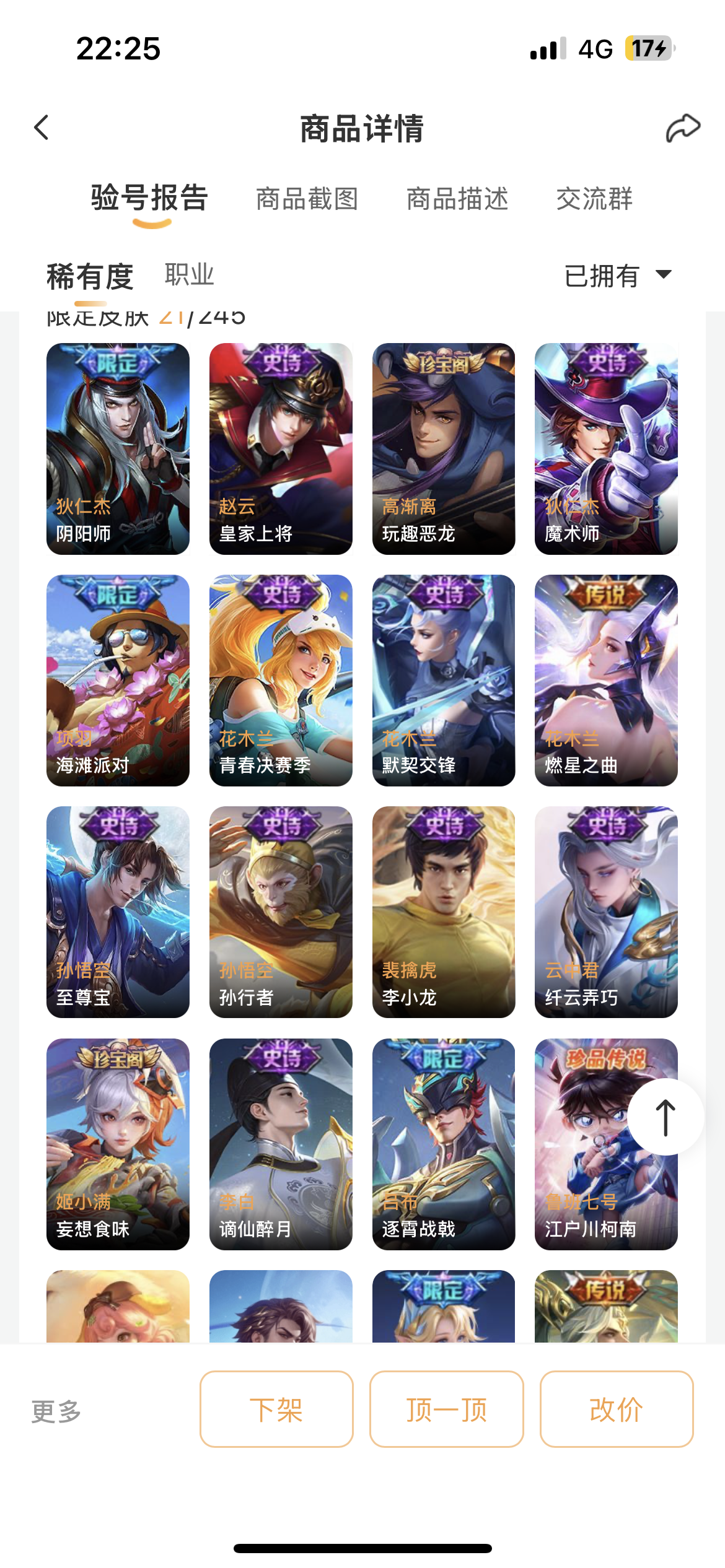View the 皇家上将 赵云 skin
The height and width of the screenshot is (1568, 725).
[281, 448]
